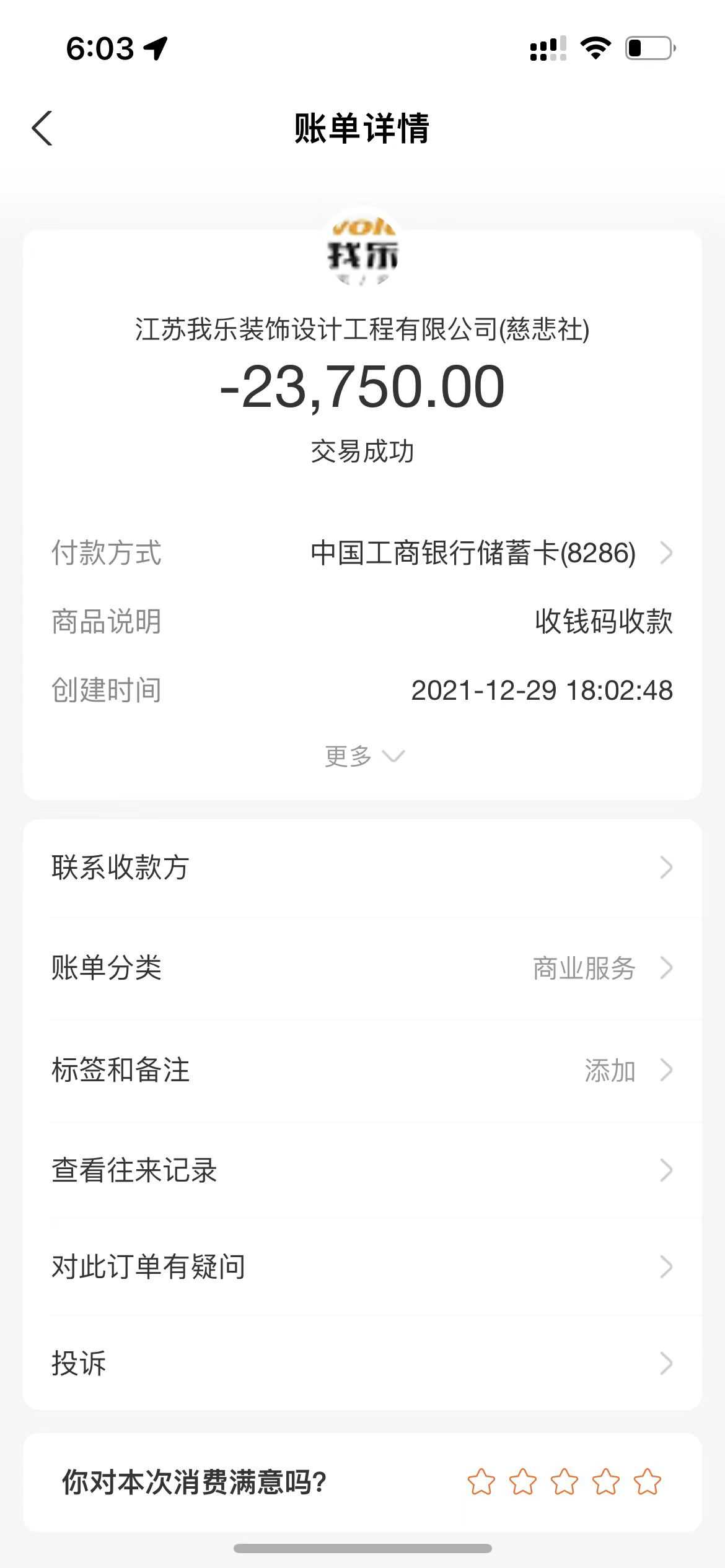The width and height of the screenshot is (725, 1568).
Task: Give a three-star satisfaction rating
Action: tap(564, 1482)
